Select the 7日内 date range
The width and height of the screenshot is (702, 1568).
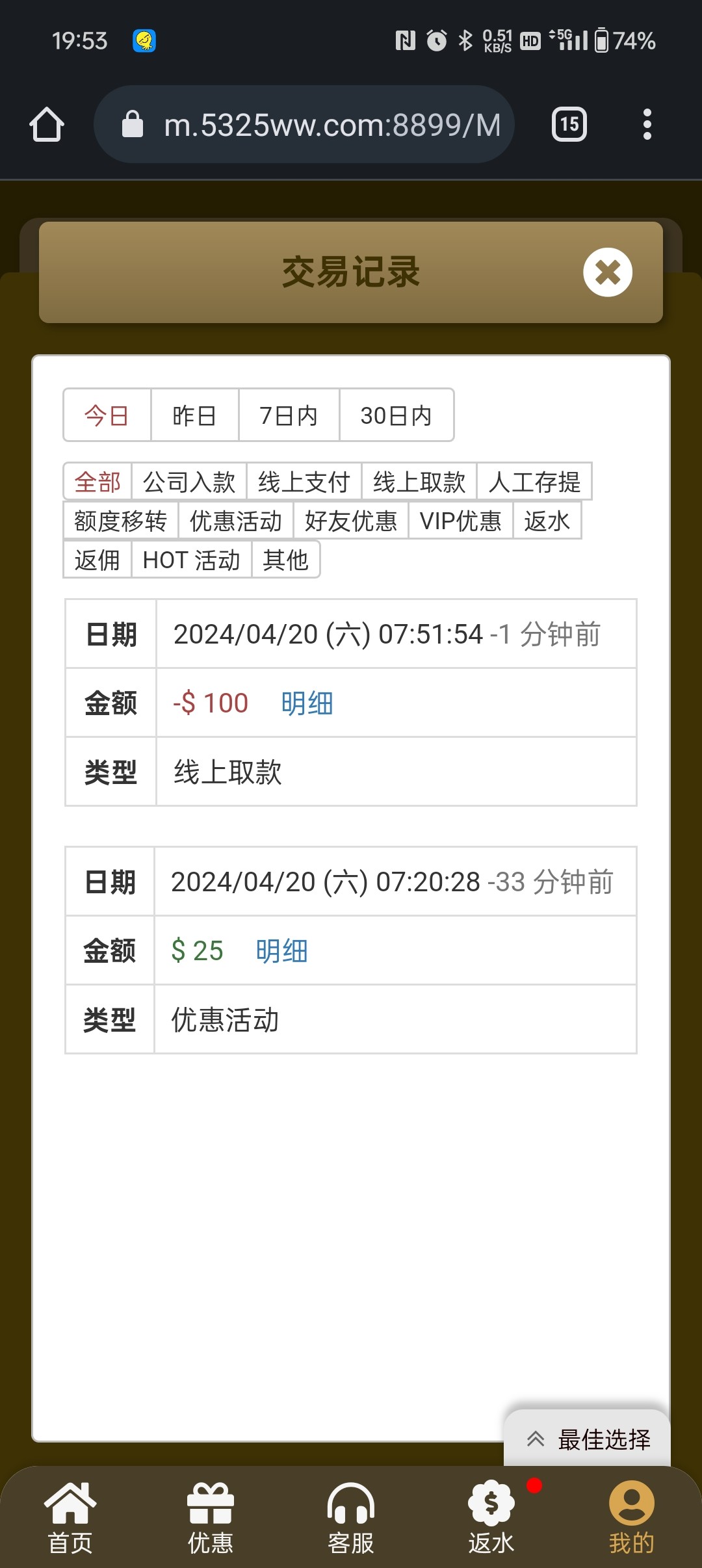[x=289, y=415]
